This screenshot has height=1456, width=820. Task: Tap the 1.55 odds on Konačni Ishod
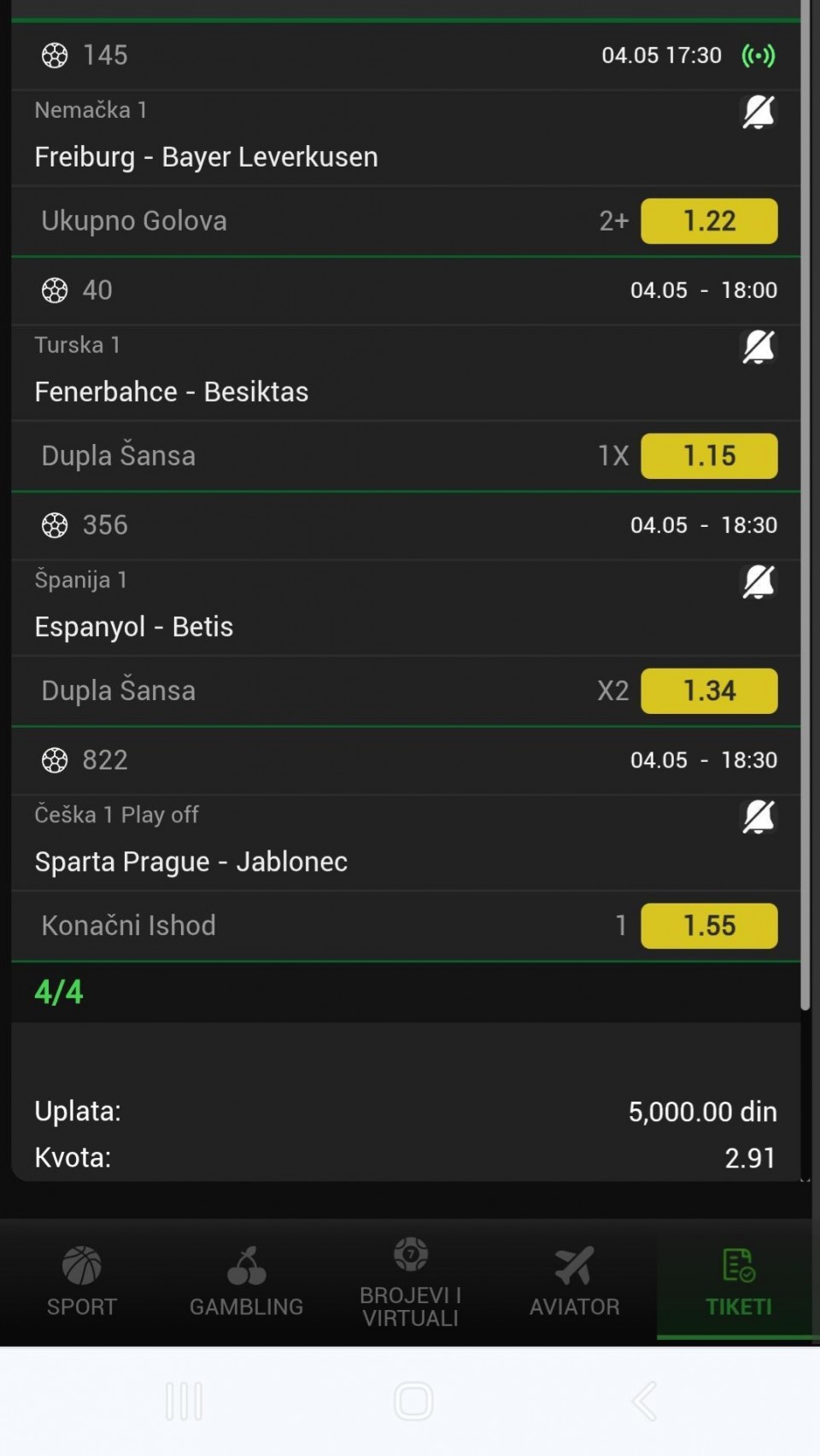pos(709,926)
